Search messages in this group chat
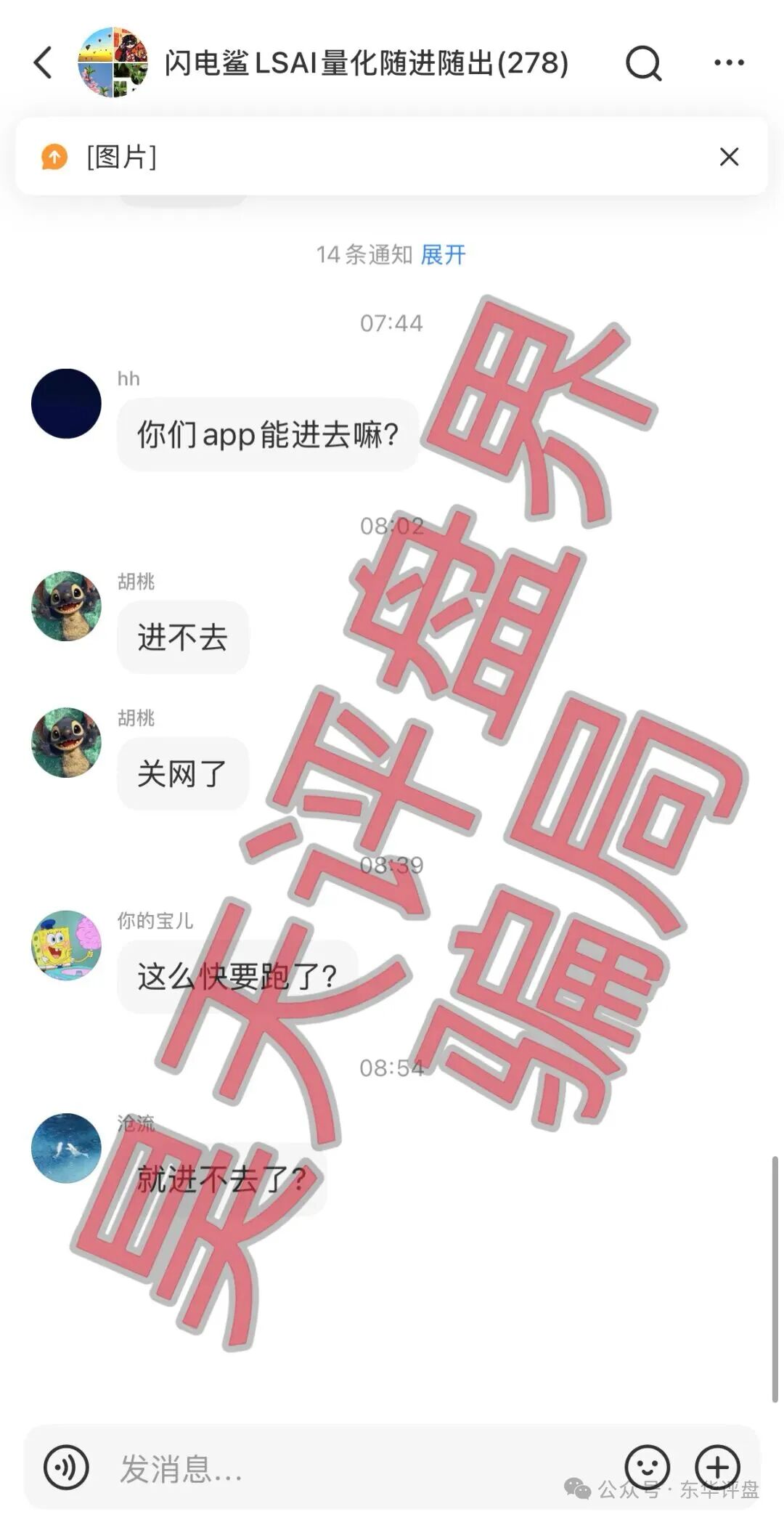The image size is (784, 1525). [x=643, y=63]
